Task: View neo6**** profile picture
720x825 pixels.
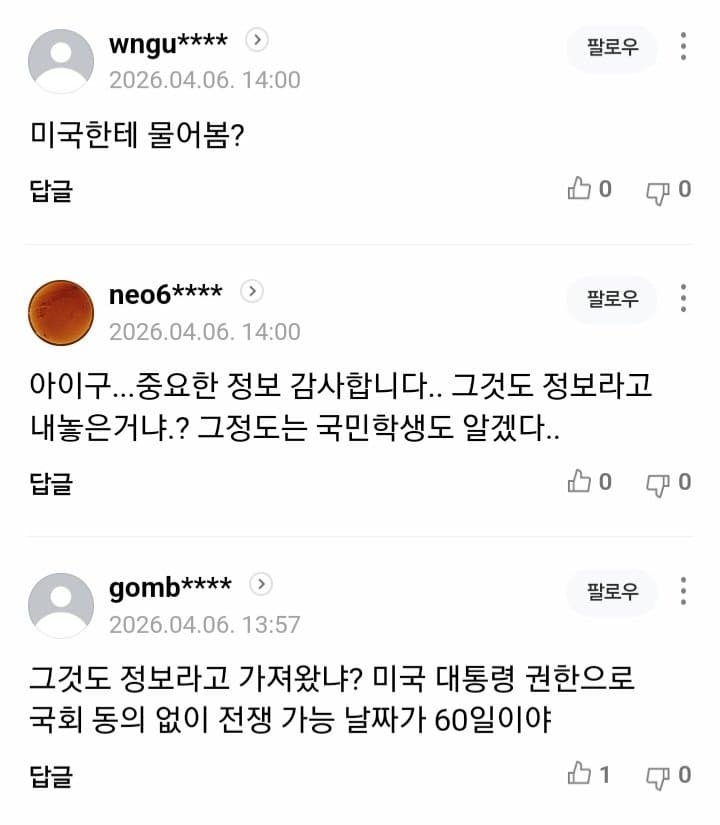Action: (61, 313)
